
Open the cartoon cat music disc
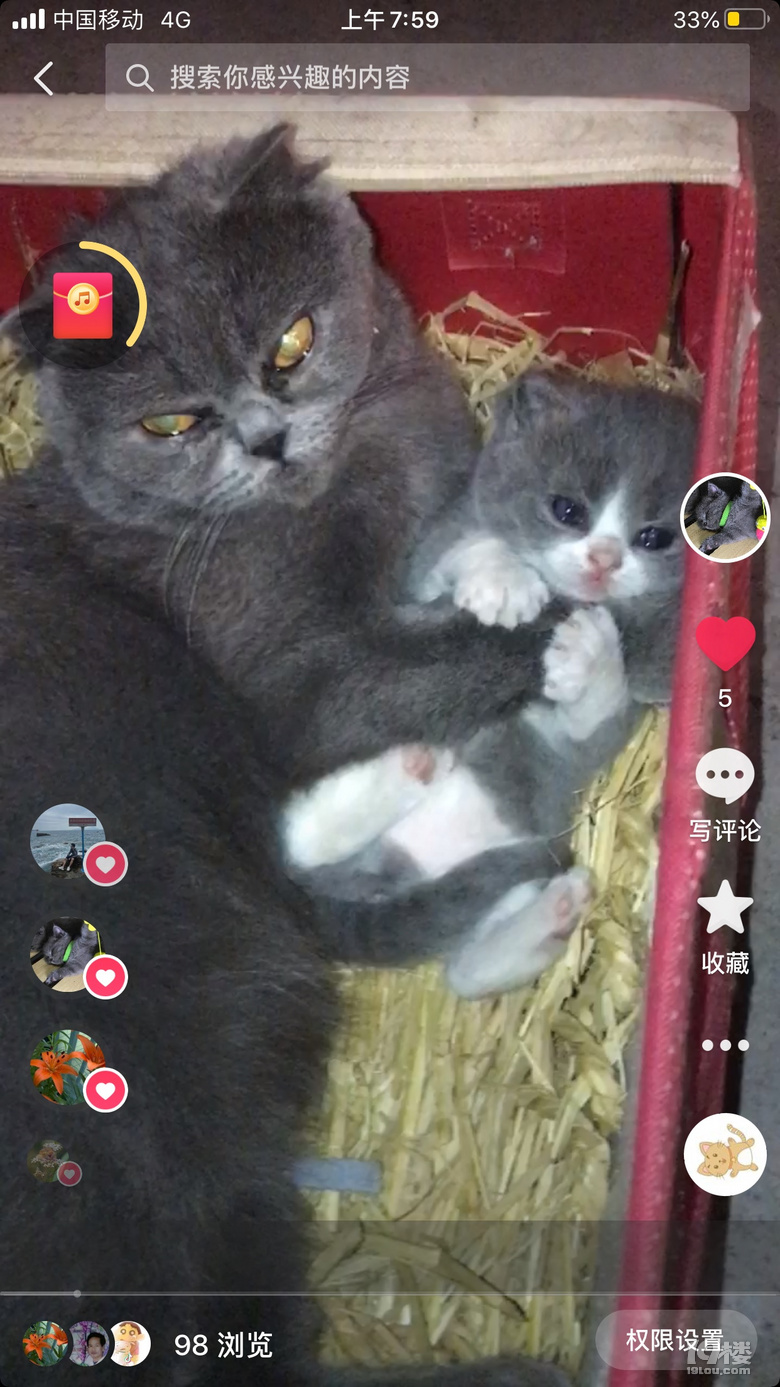[x=725, y=1154]
